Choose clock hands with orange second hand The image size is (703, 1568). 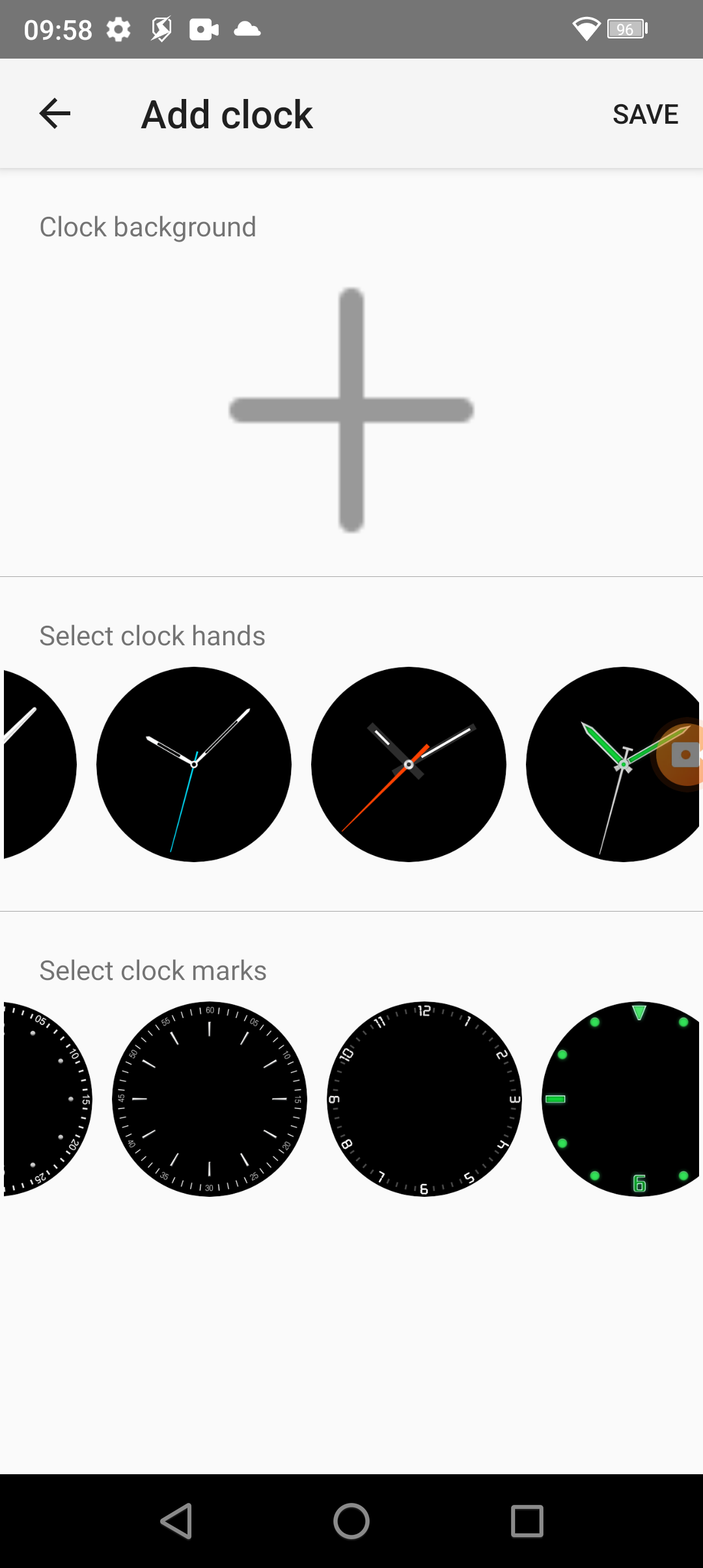coord(409,764)
